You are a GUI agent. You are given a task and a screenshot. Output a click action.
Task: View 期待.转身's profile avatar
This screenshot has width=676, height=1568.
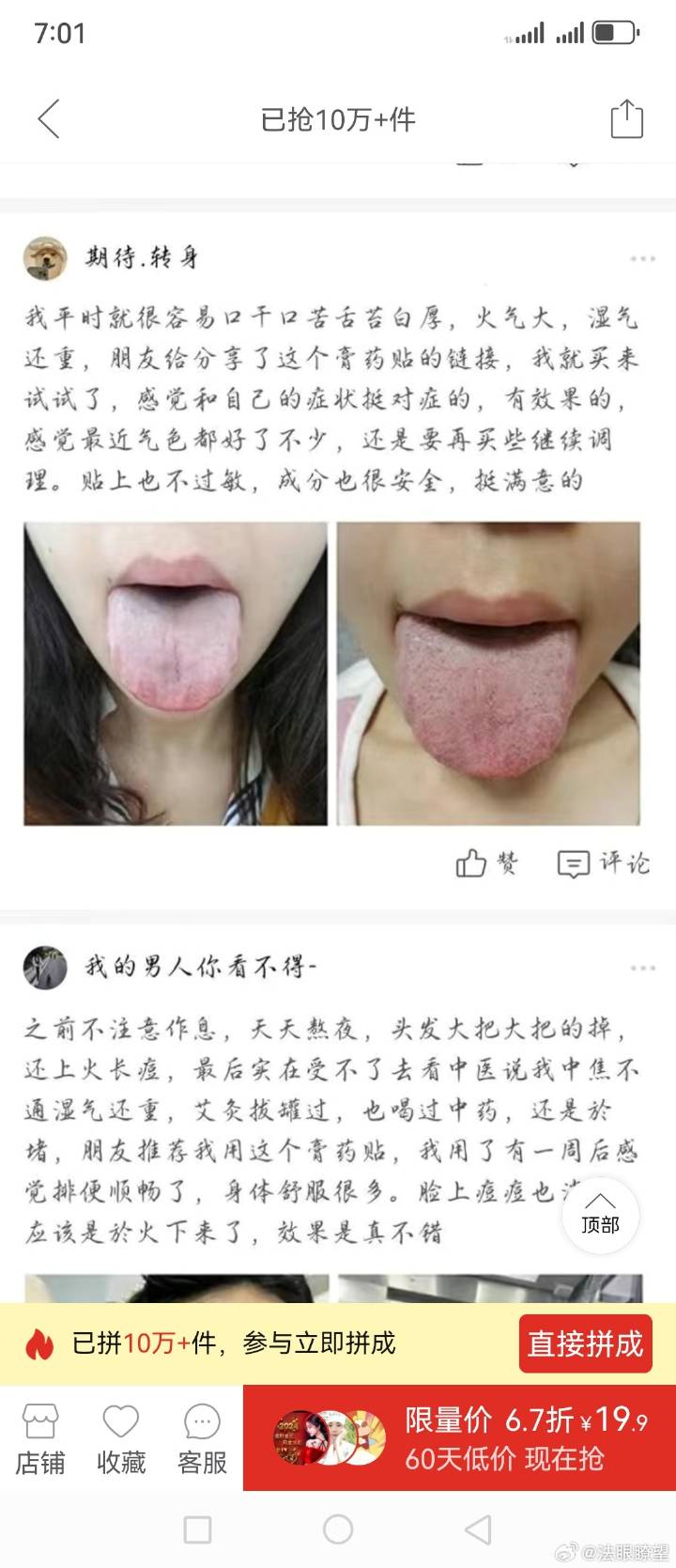[45, 257]
